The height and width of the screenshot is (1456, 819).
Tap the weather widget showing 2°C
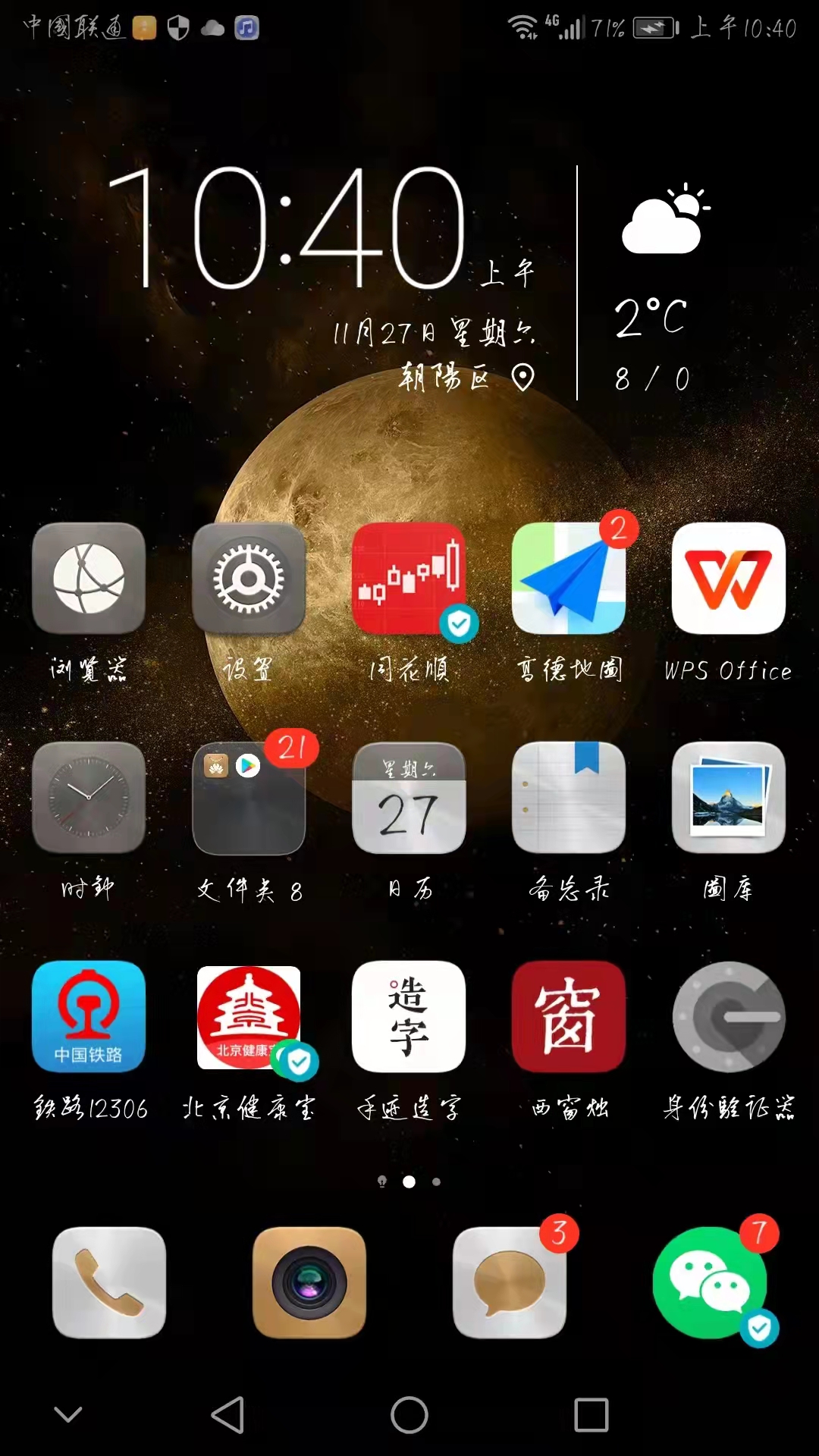click(660, 288)
